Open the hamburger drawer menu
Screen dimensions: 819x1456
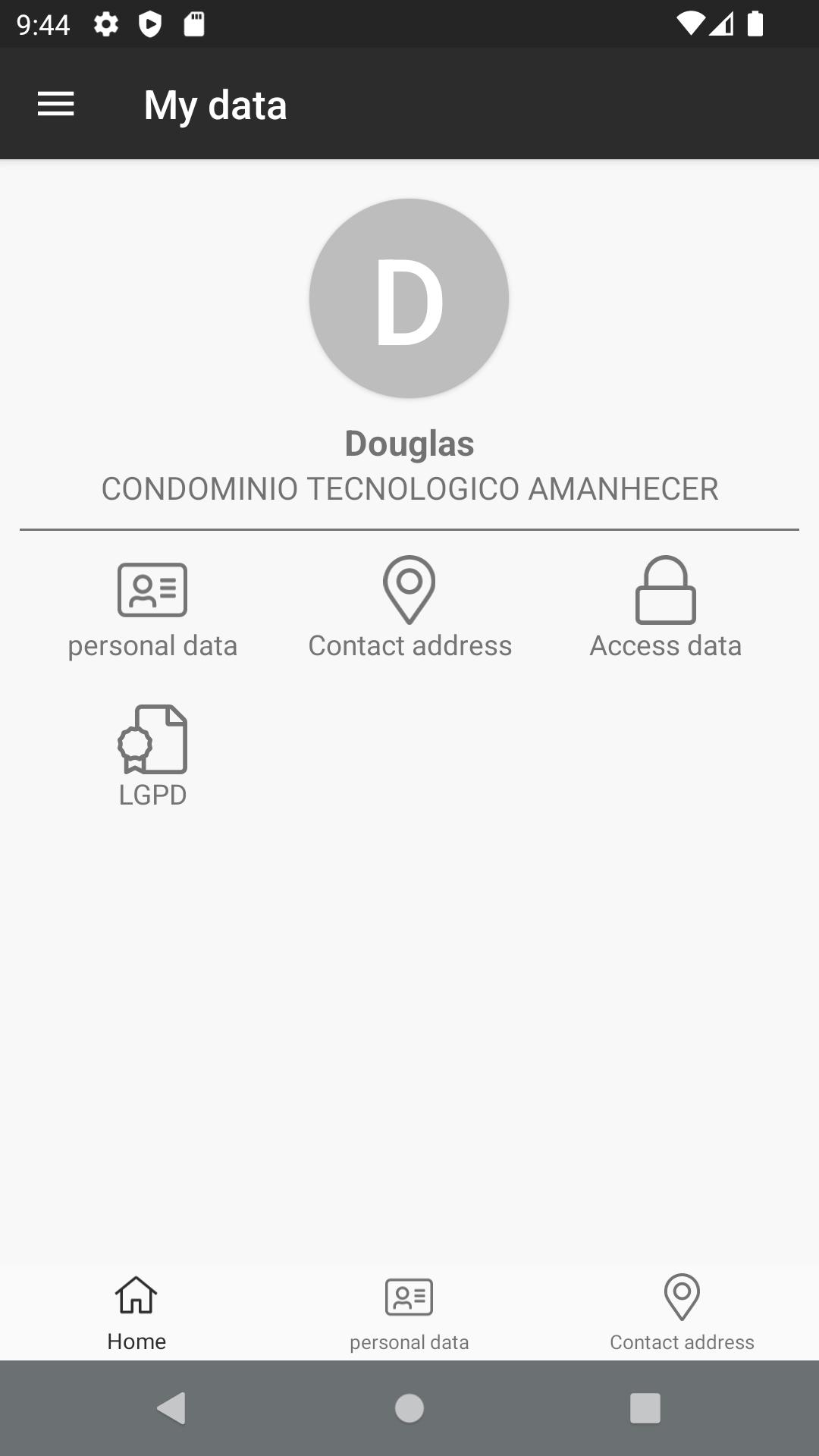[x=56, y=104]
